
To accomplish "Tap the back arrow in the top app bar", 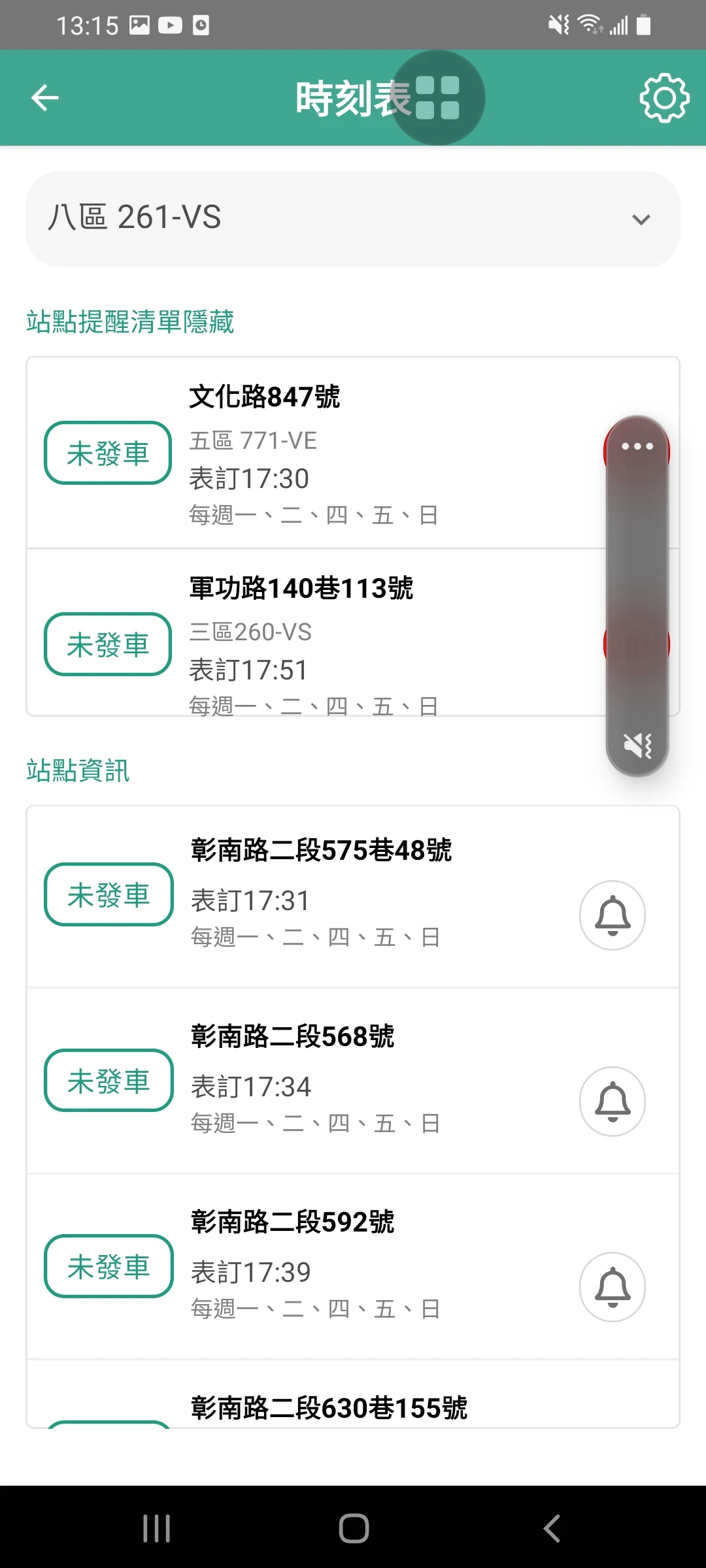I will (x=43, y=97).
